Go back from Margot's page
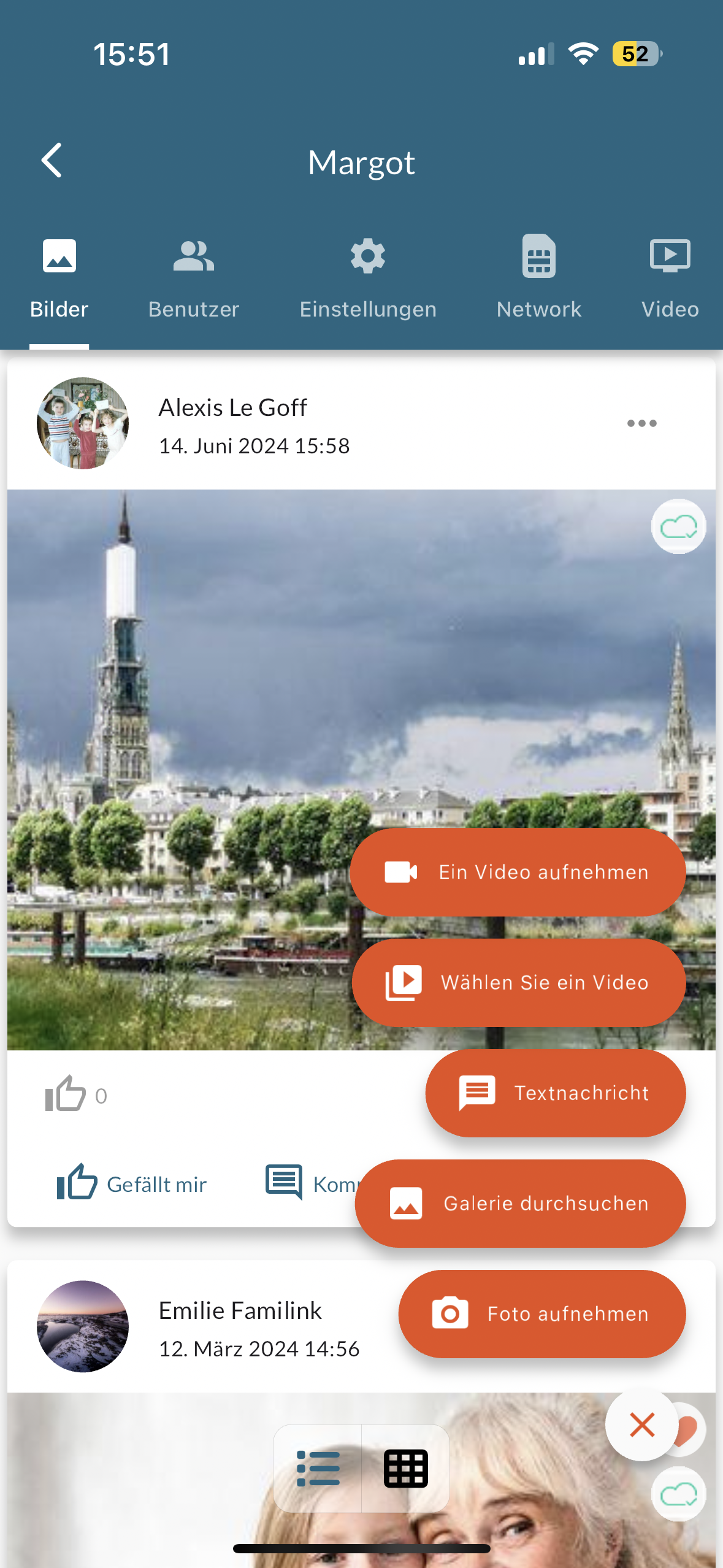The width and height of the screenshot is (723, 1568). point(52,161)
